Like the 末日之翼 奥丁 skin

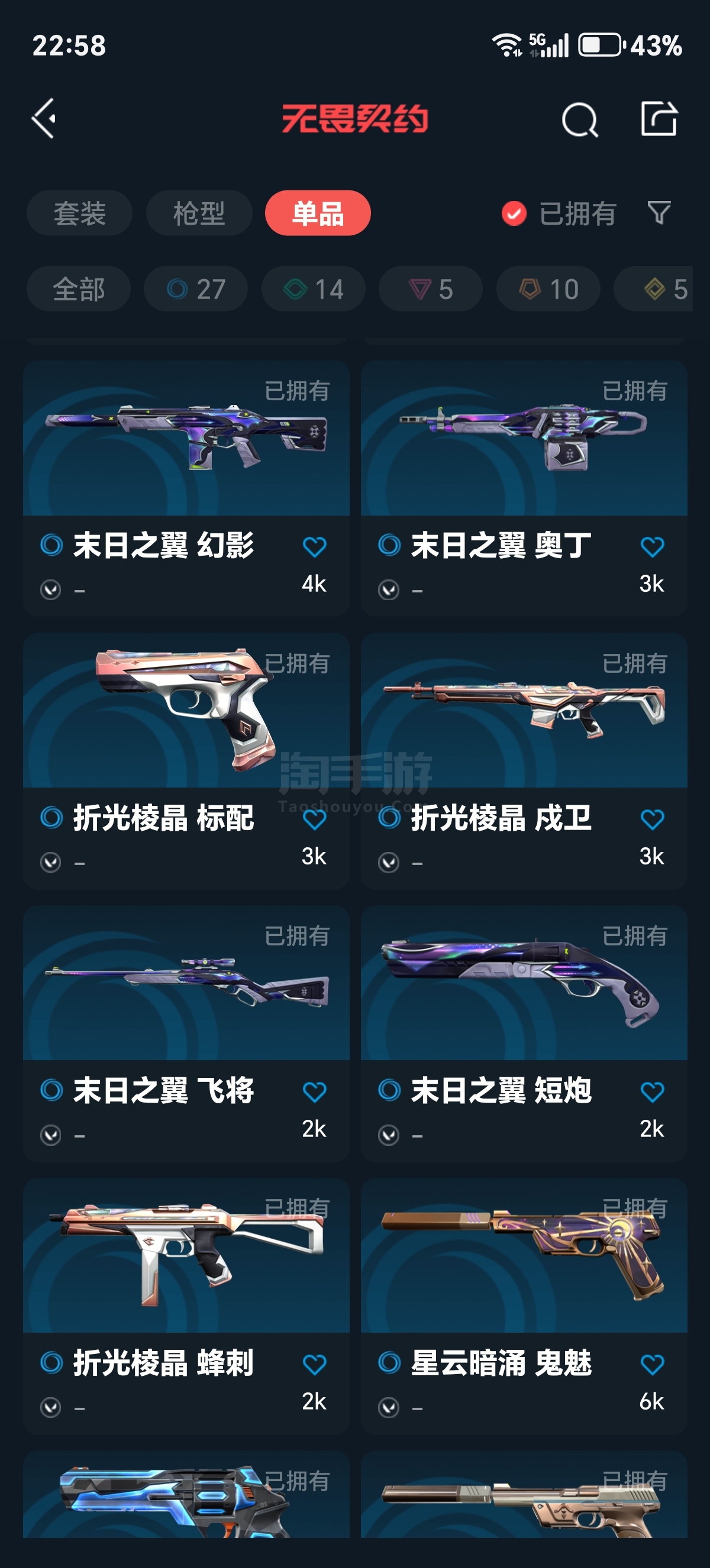[652, 546]
